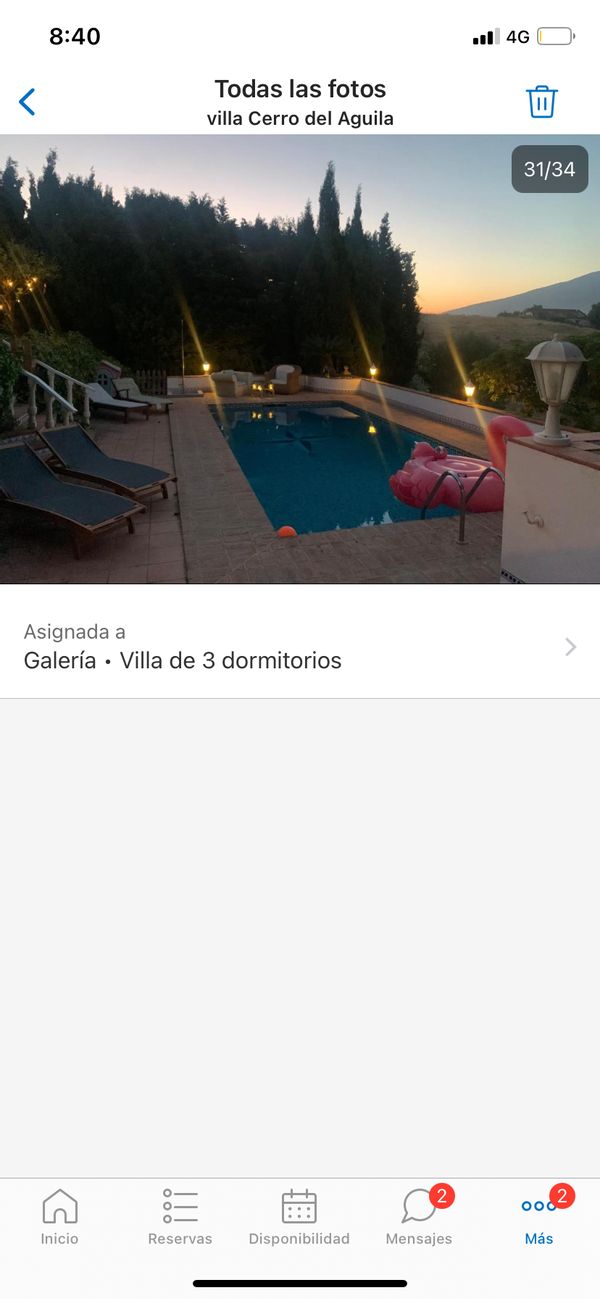
Task: Open the Mensajes tab
Action: click(x=419, y=1217)
